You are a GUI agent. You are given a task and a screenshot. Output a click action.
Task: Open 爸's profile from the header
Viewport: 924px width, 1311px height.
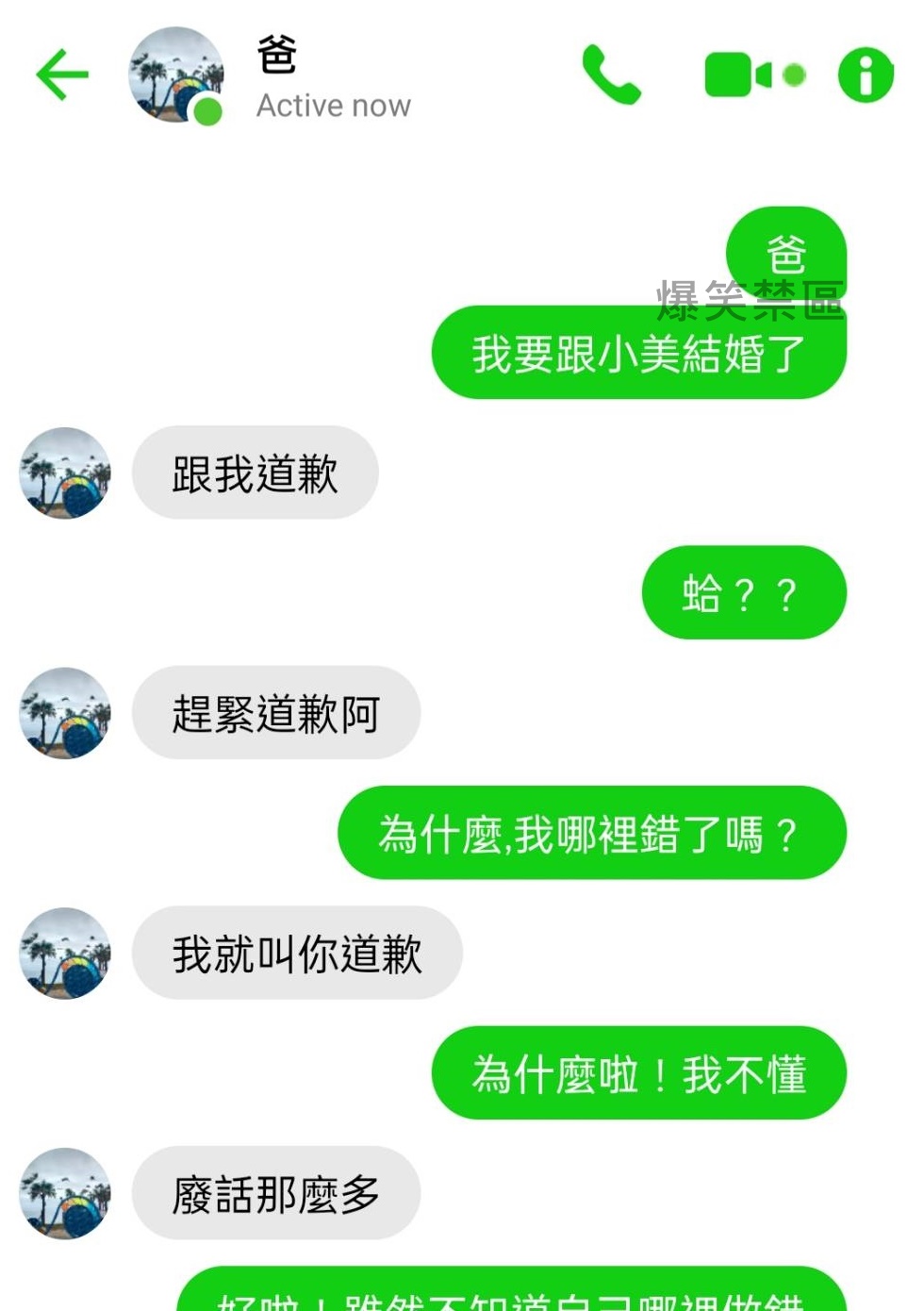click(176, 75)
